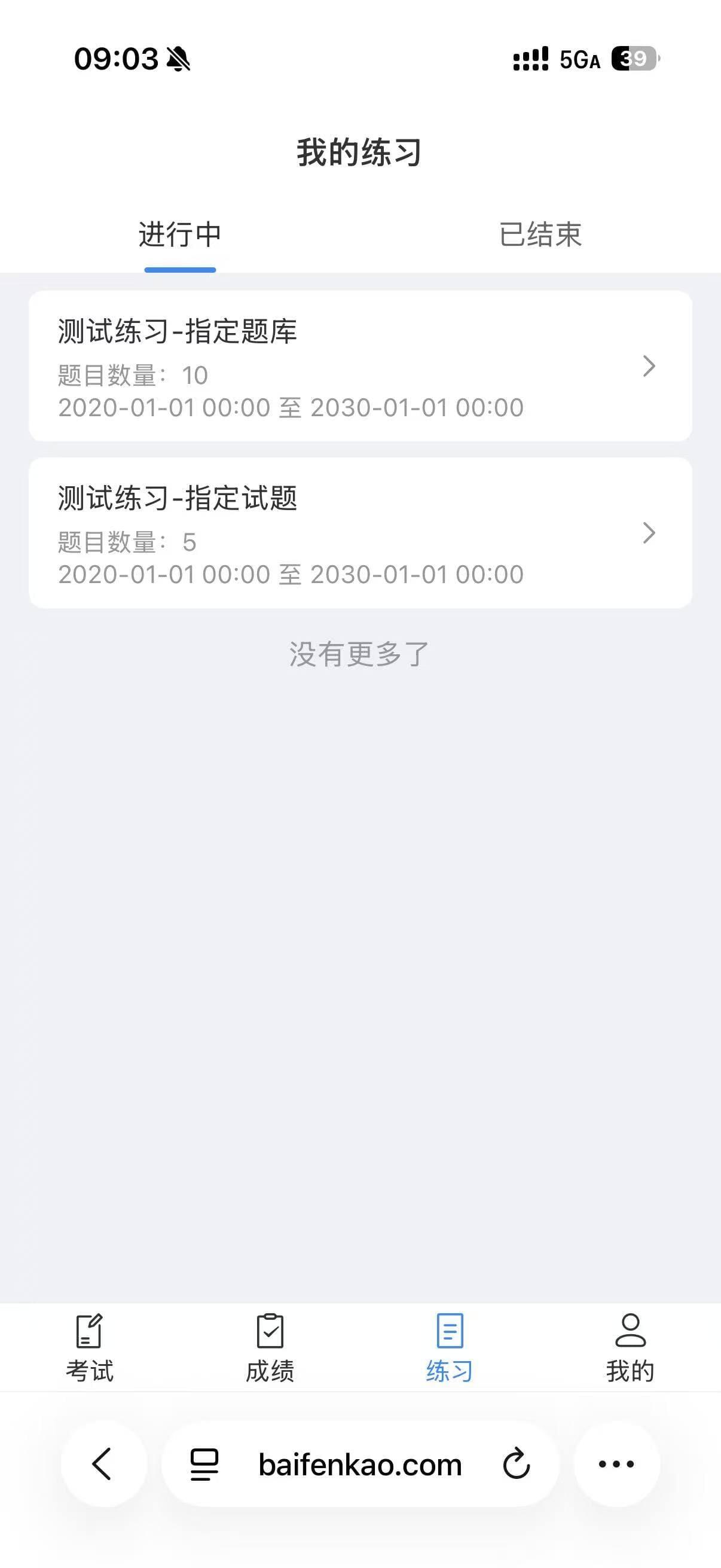Switch to the 已结束 tab
The image size is (721, 1568).
(x=540, y=233)
